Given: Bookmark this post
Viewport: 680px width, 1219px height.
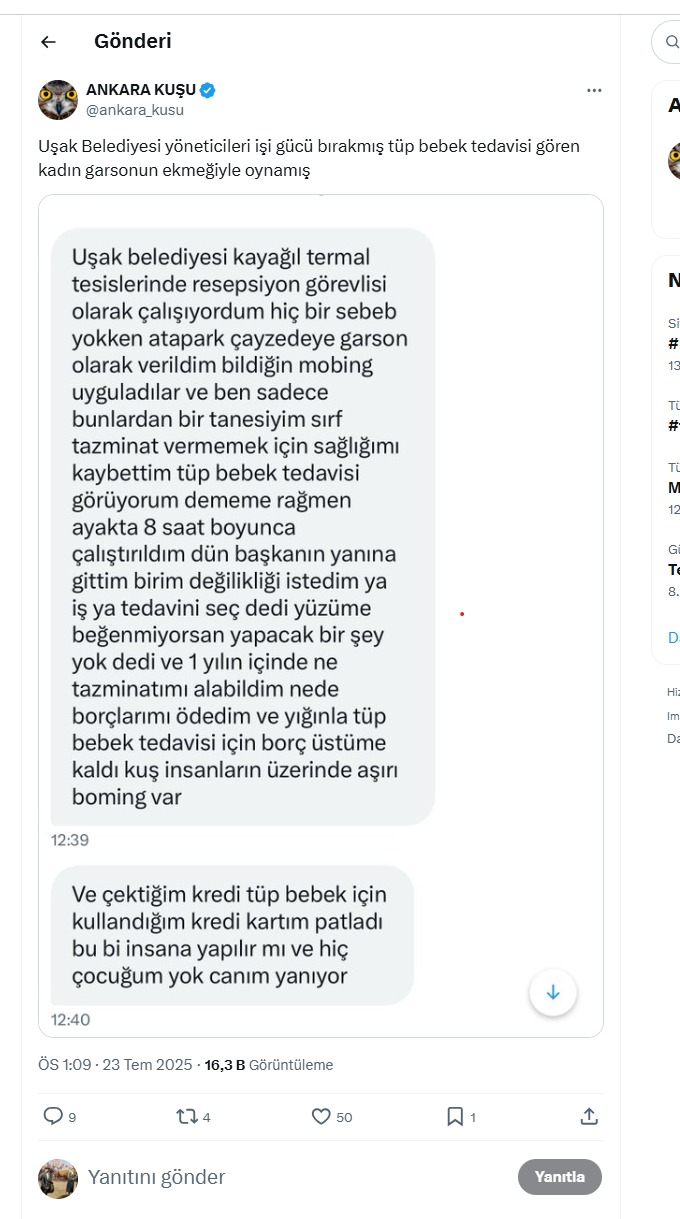Looking at the screenshot, I should click(455, 1116).
